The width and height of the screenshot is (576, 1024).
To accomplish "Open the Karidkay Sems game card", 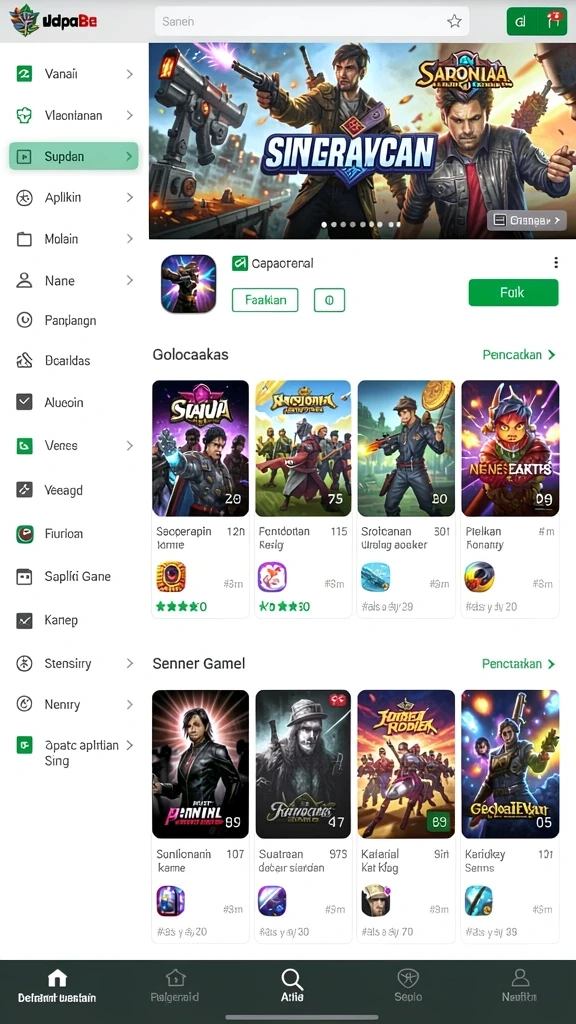I will pos(510,816).
